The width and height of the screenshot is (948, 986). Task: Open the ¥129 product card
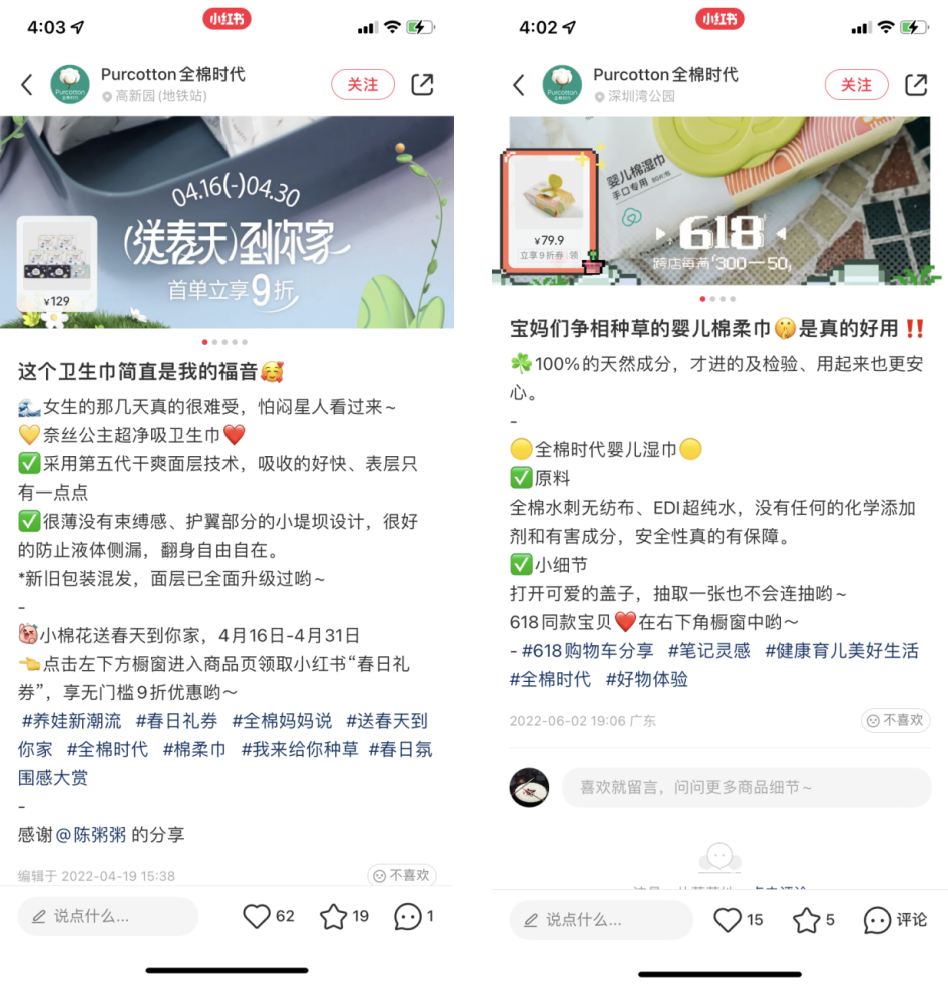click(x=58, y=262)
